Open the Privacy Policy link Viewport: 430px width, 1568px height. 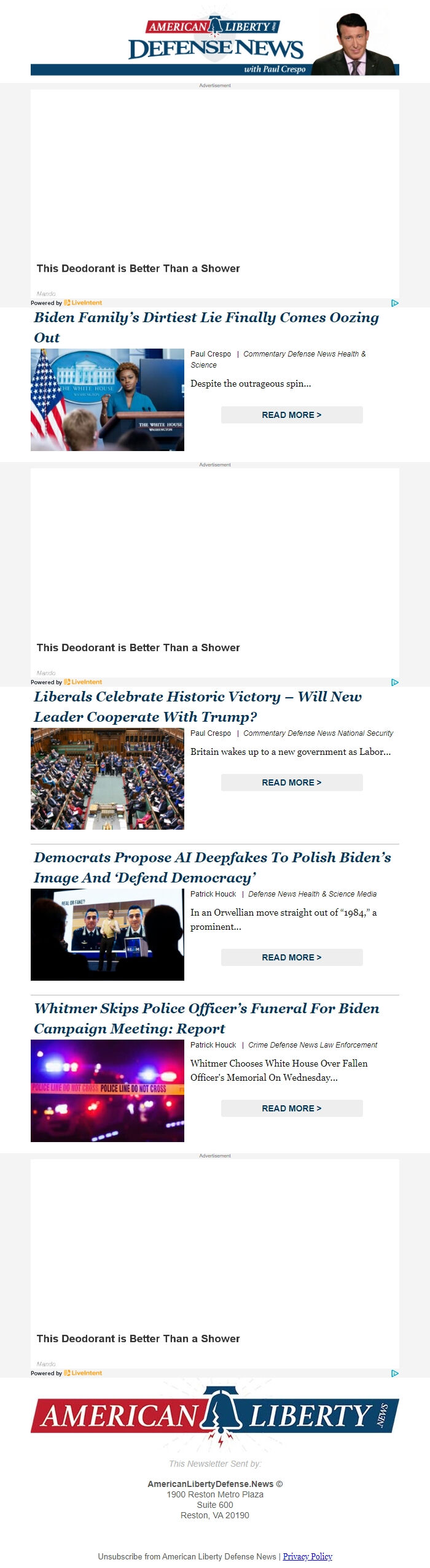pyautogui.click(x=307, y=1556)
